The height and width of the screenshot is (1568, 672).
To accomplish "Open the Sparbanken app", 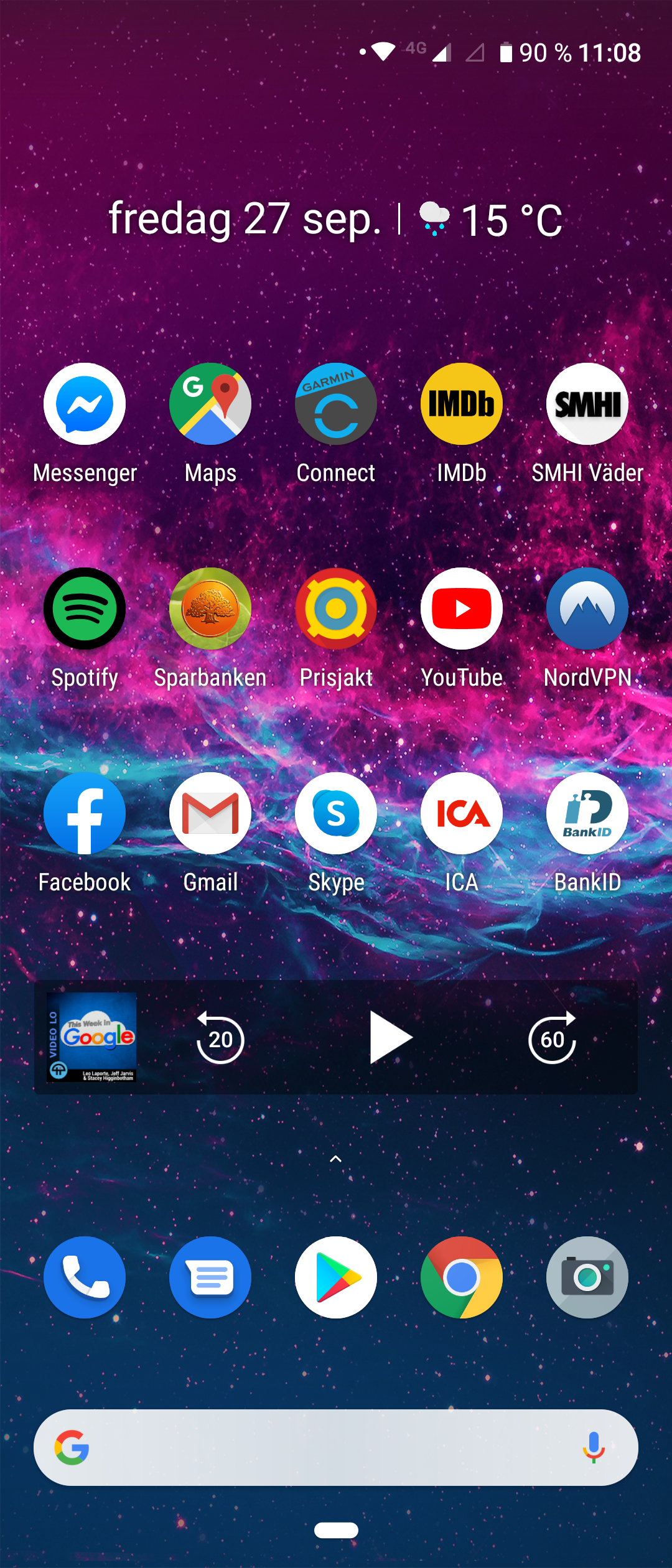I will (210, 609).
